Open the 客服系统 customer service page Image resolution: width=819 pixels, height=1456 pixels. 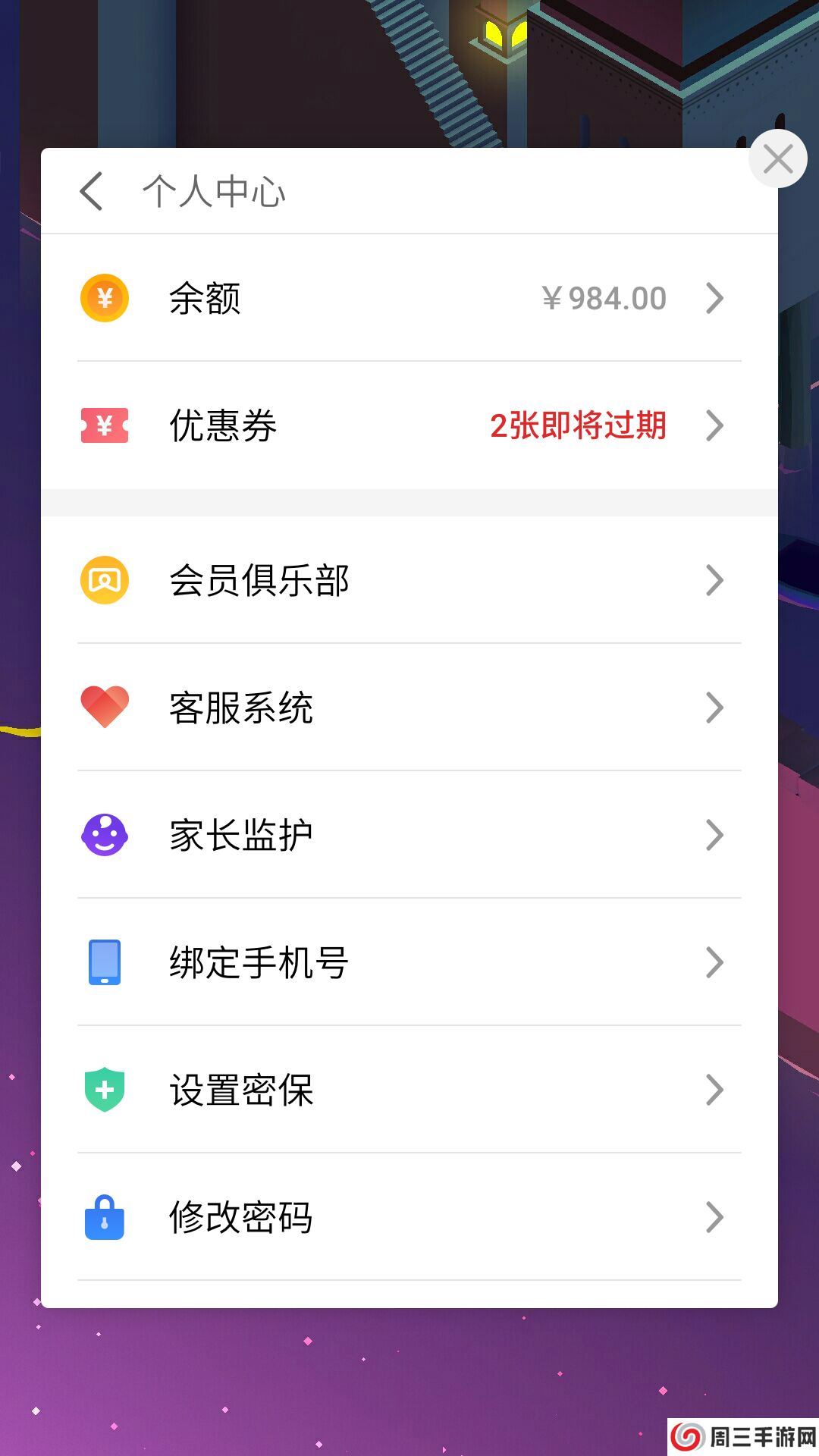(243, 708)
